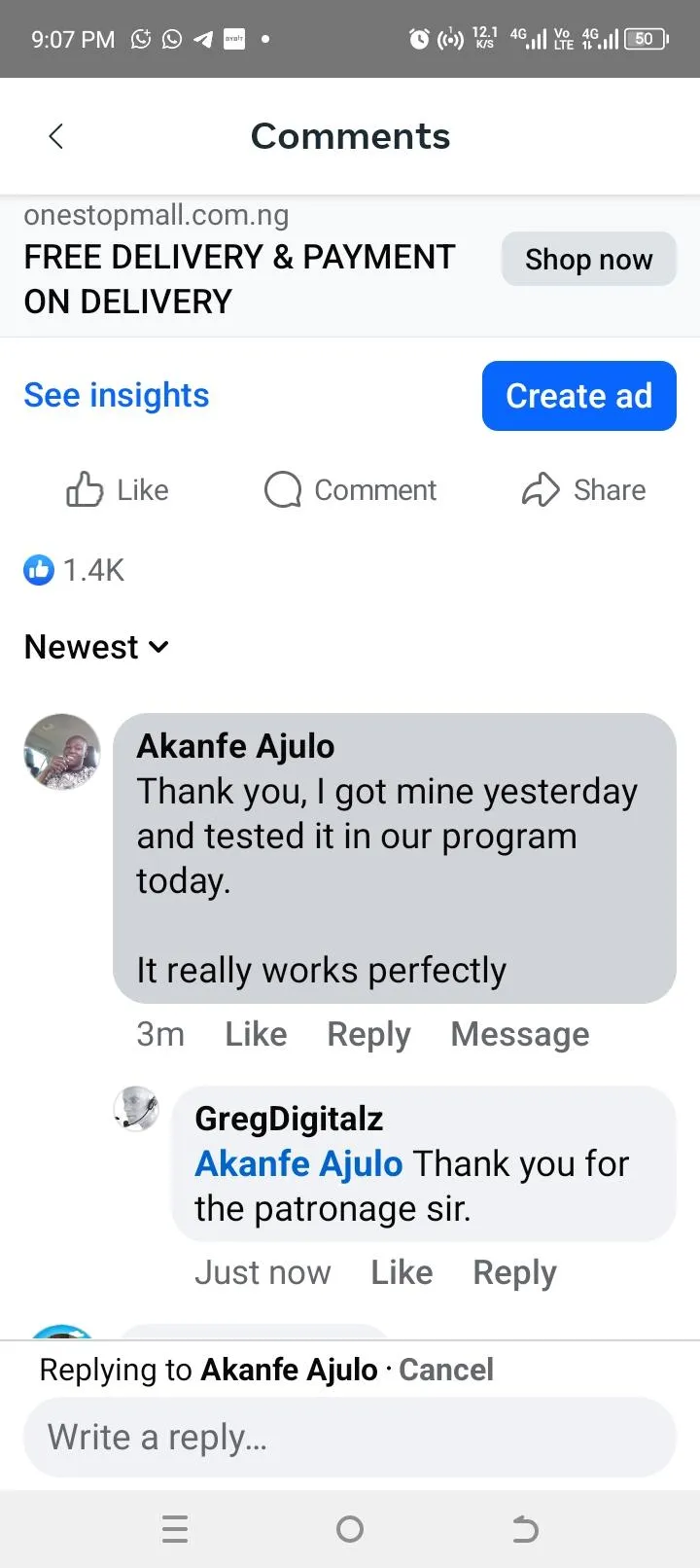Viewport: 700px width, 1568px height.
Task: Like Akanfe Ajulo's comment
Action: (256, 1034)
